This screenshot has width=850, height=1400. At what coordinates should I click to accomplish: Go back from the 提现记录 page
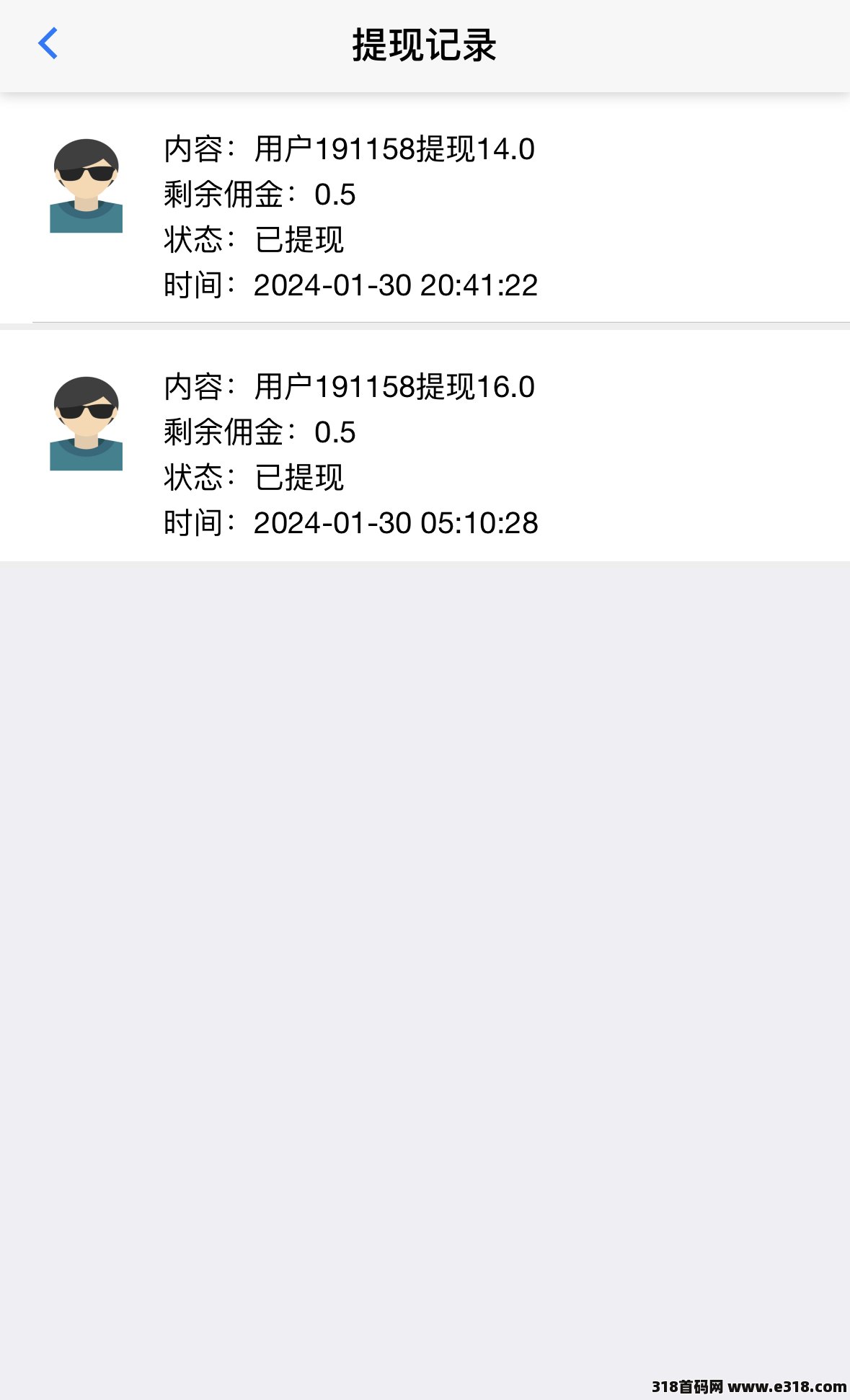(48, 44)
